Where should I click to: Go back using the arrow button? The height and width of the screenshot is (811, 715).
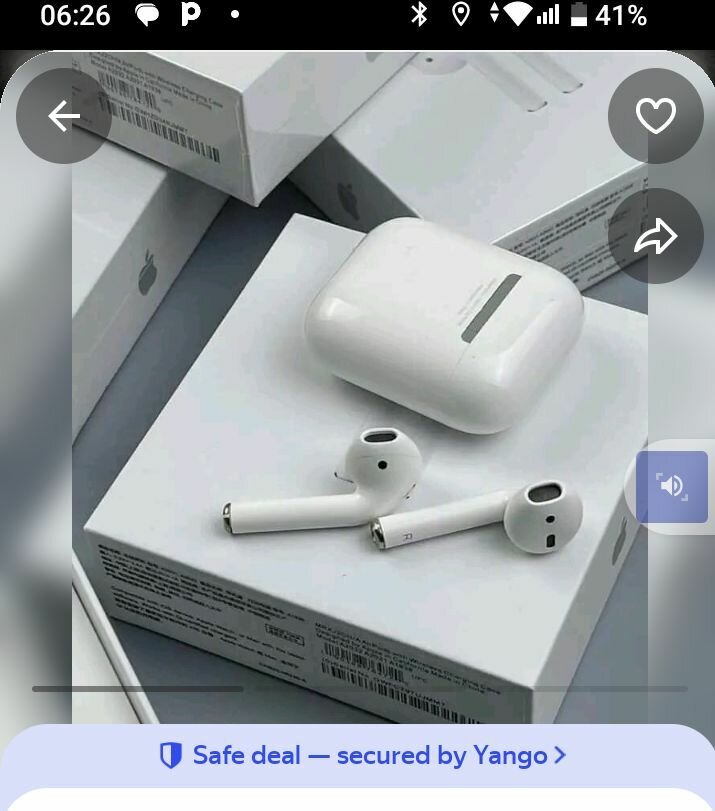coord(63,116)
